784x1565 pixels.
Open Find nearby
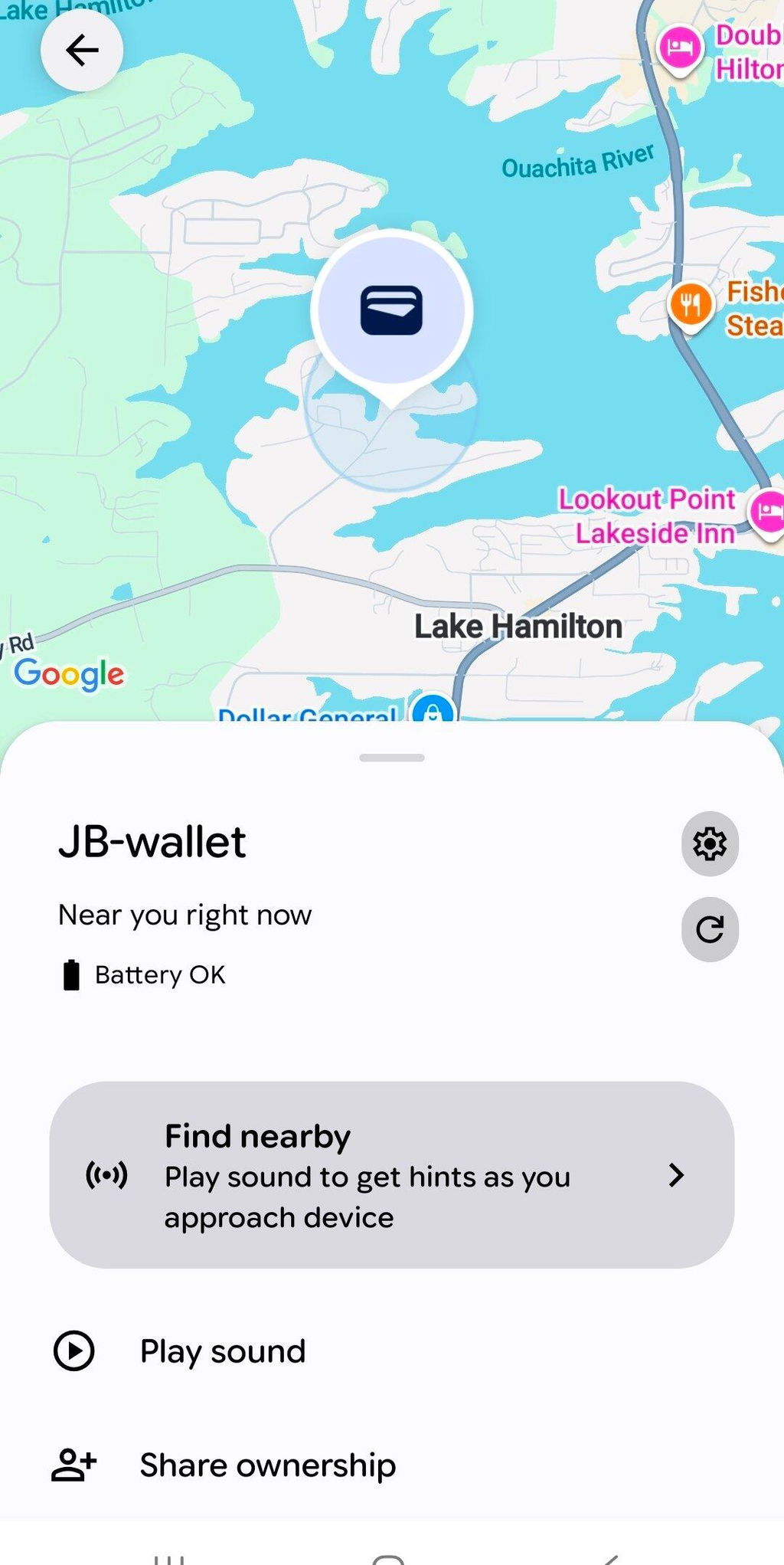pyautogui.click(x=392, y=1174)
